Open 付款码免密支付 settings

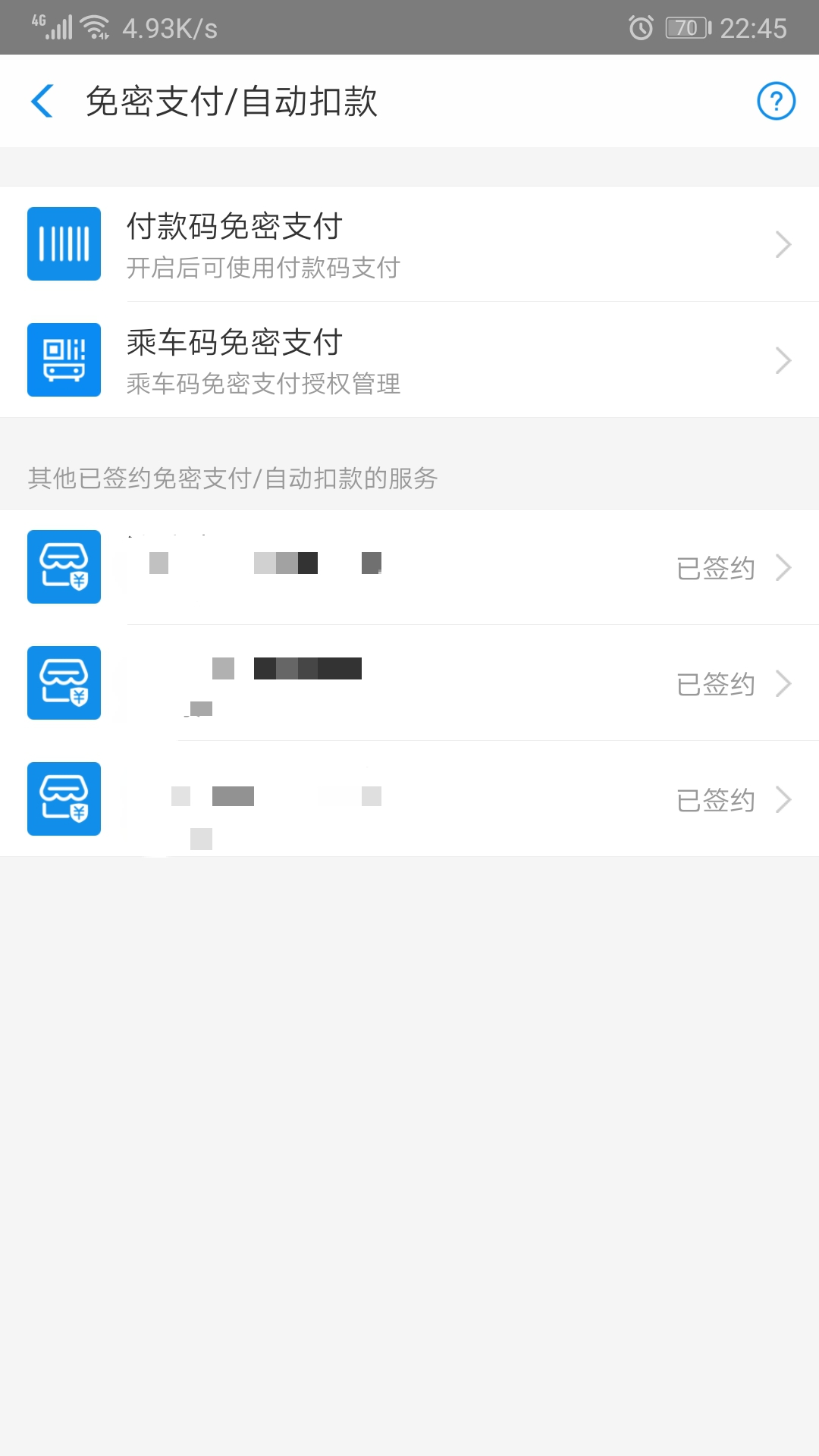(409, 244)
